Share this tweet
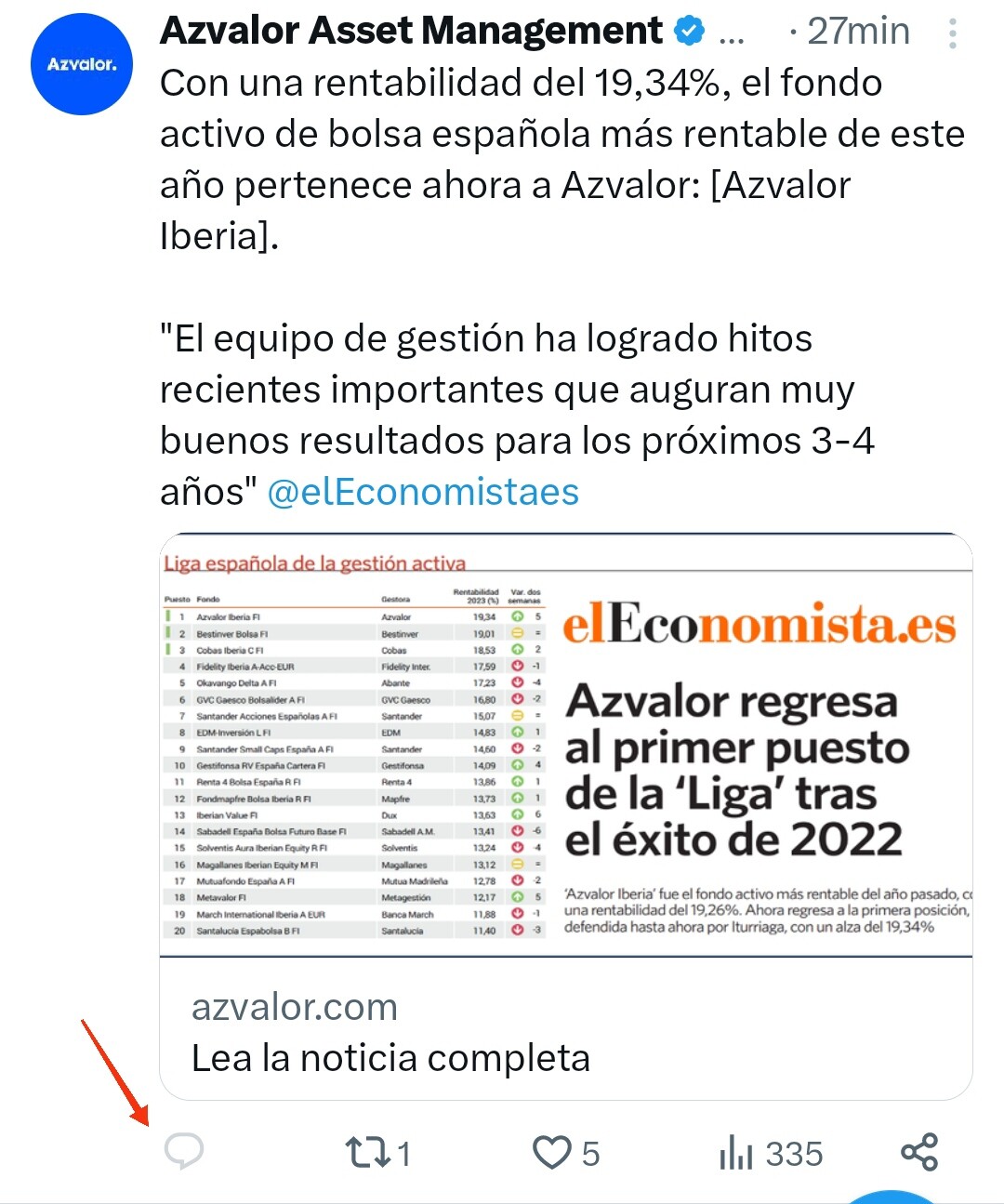Image resolution: width=1004 pixels, height=1204 pixels. (919, 1152)
